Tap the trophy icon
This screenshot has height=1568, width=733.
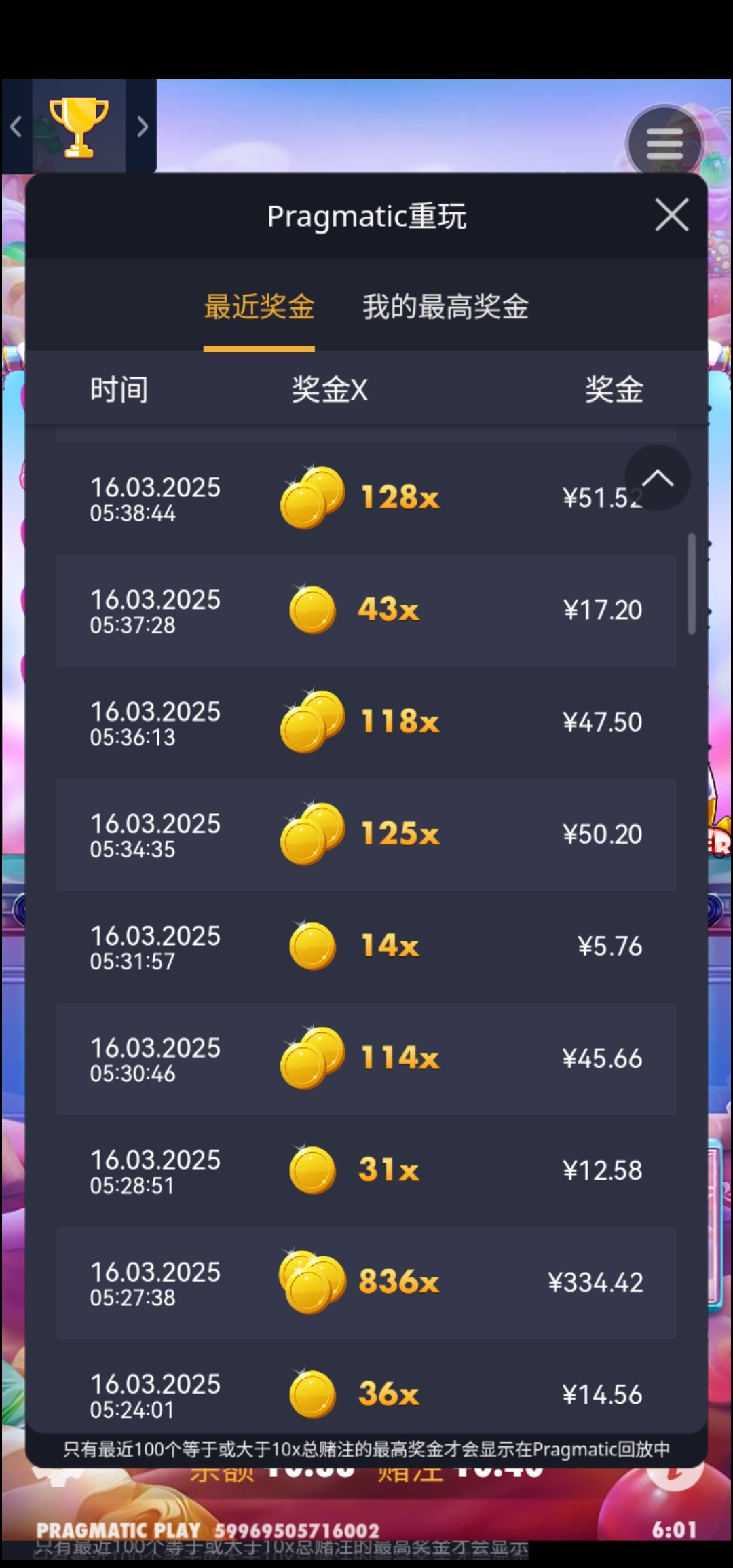pyautogui.click(x=79, y=127)
